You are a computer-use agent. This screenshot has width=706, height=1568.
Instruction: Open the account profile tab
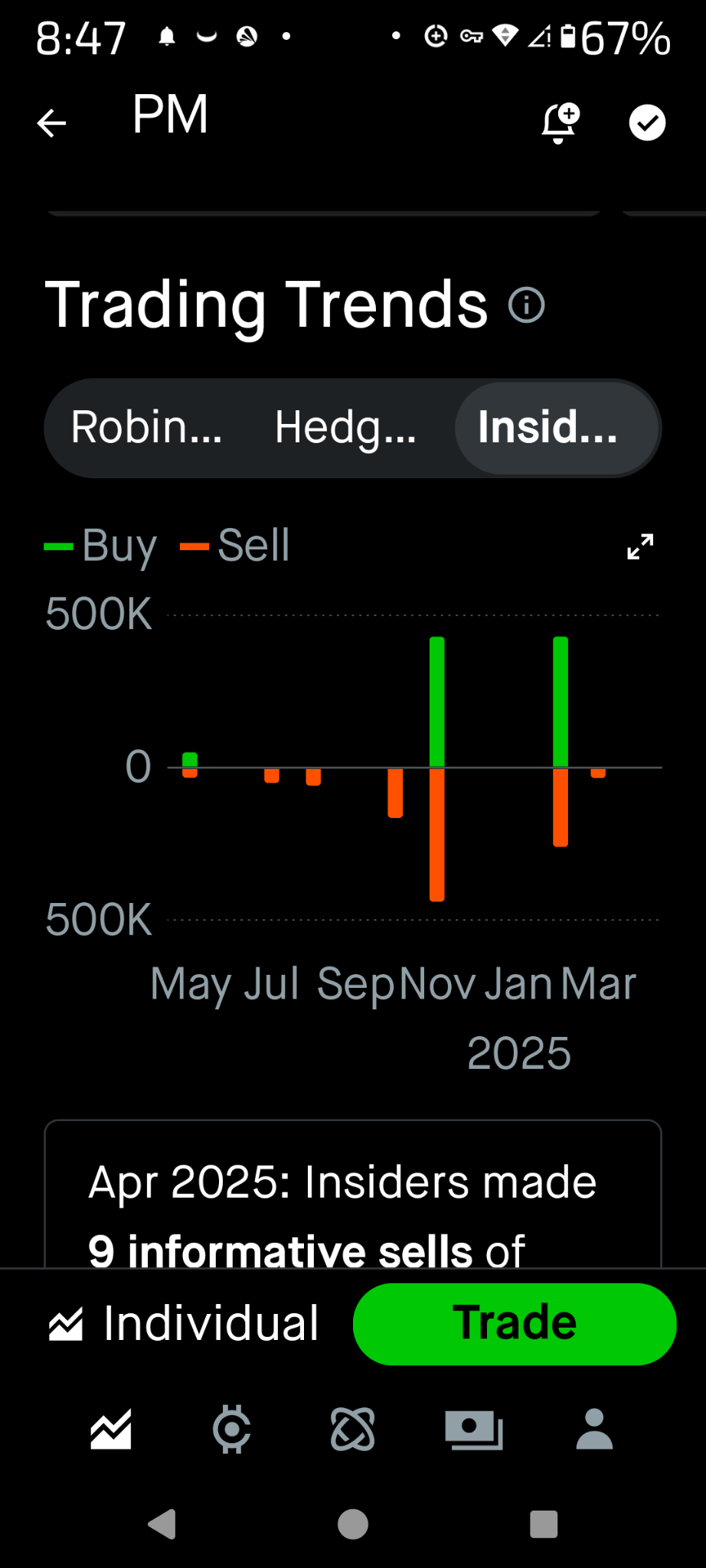tap(594, 1429)
